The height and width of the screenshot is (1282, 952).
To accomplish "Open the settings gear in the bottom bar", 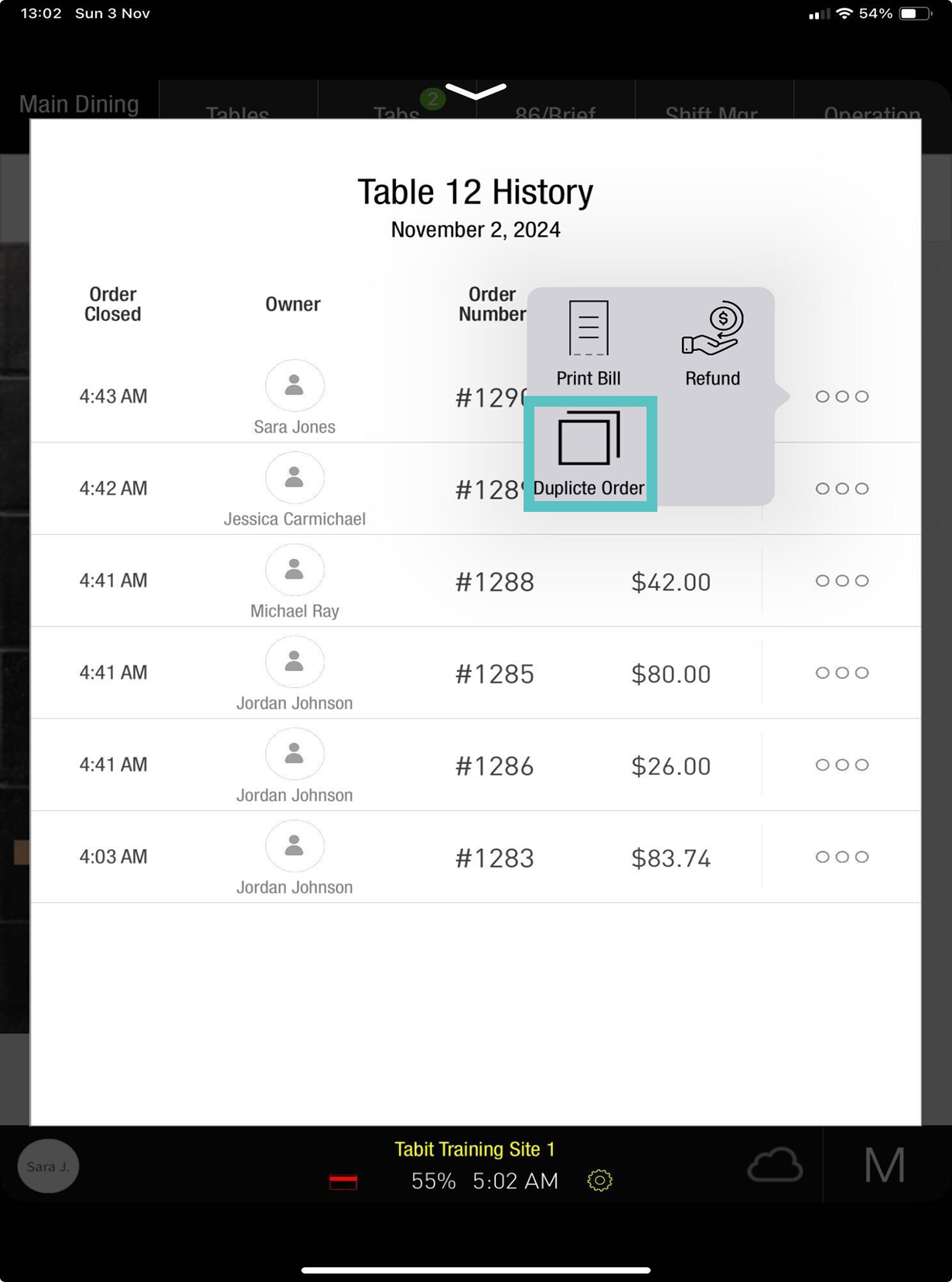I will (599, 1180).
